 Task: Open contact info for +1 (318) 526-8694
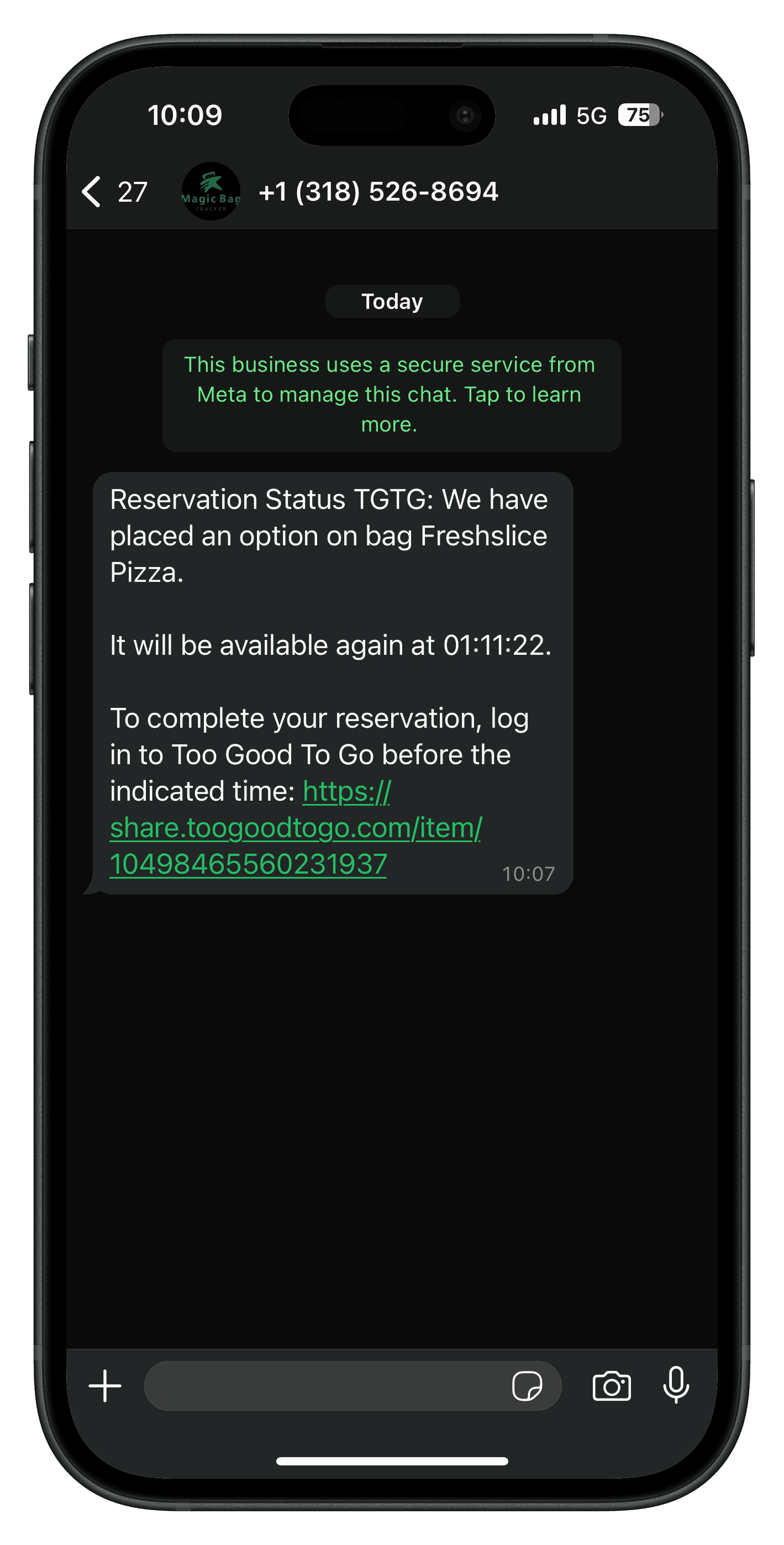pos(378,192)
